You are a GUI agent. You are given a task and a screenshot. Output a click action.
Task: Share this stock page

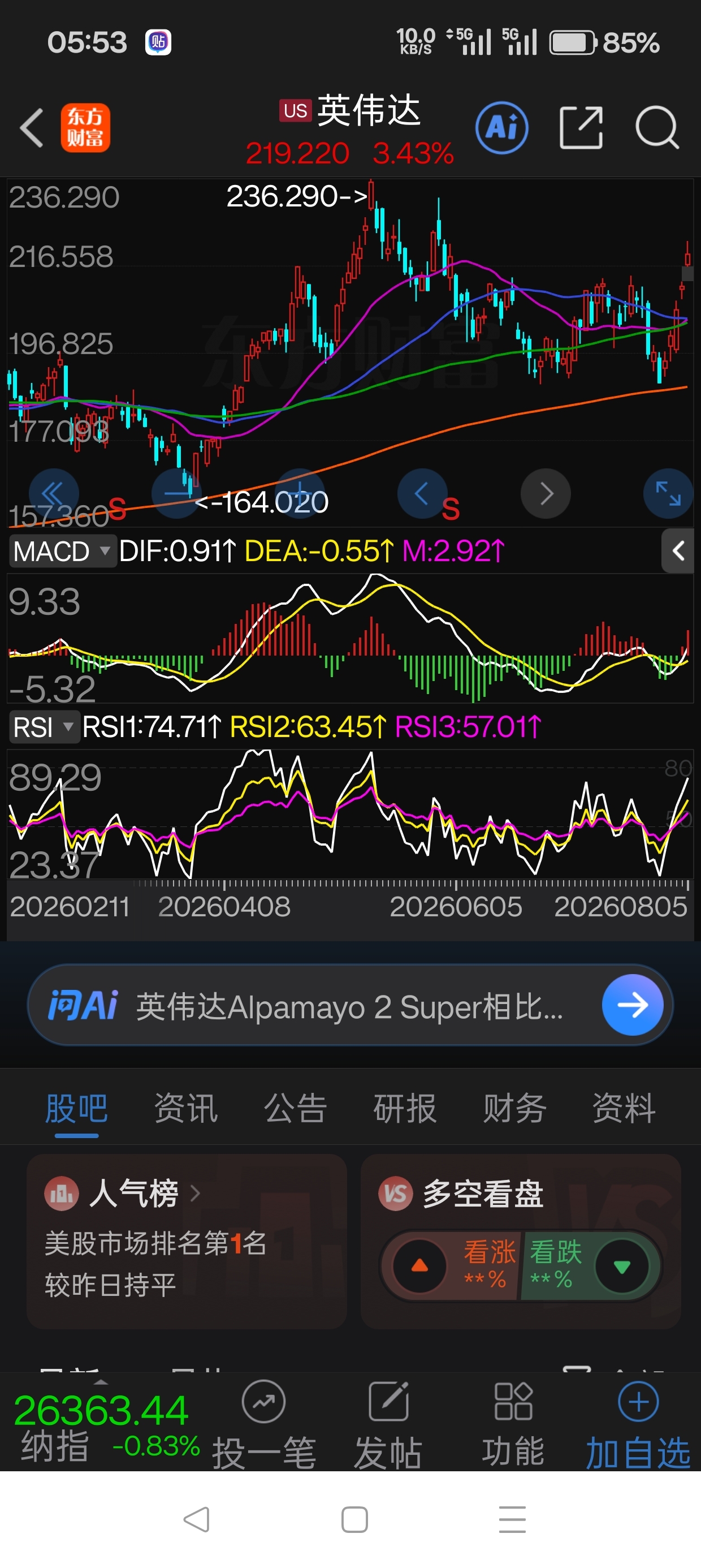tap(581, 128)
